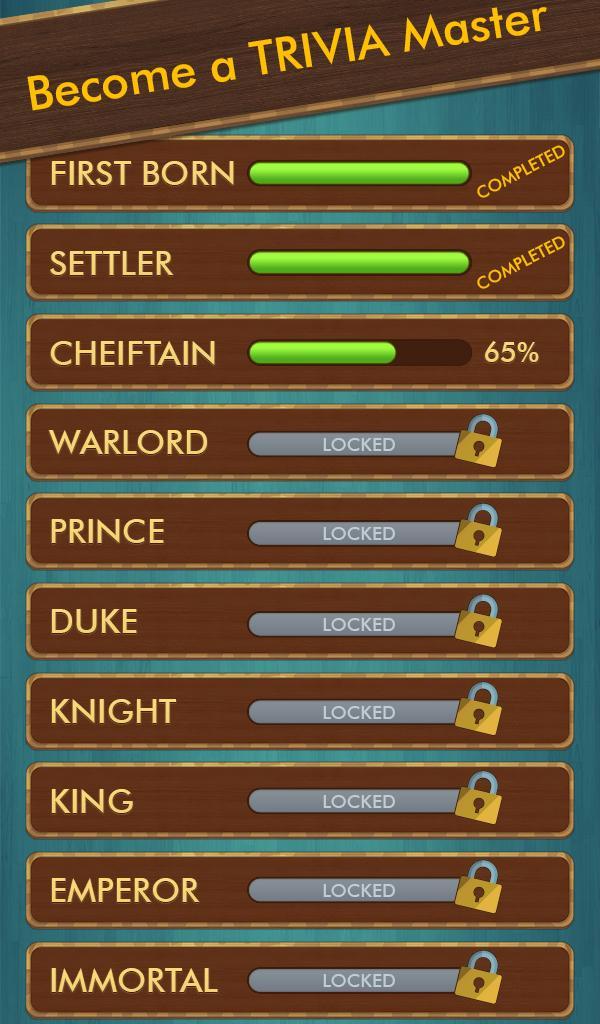This screenshot has height=1024, width=600.
Task: Open the locked Immortal level
Action: (300, 980)
